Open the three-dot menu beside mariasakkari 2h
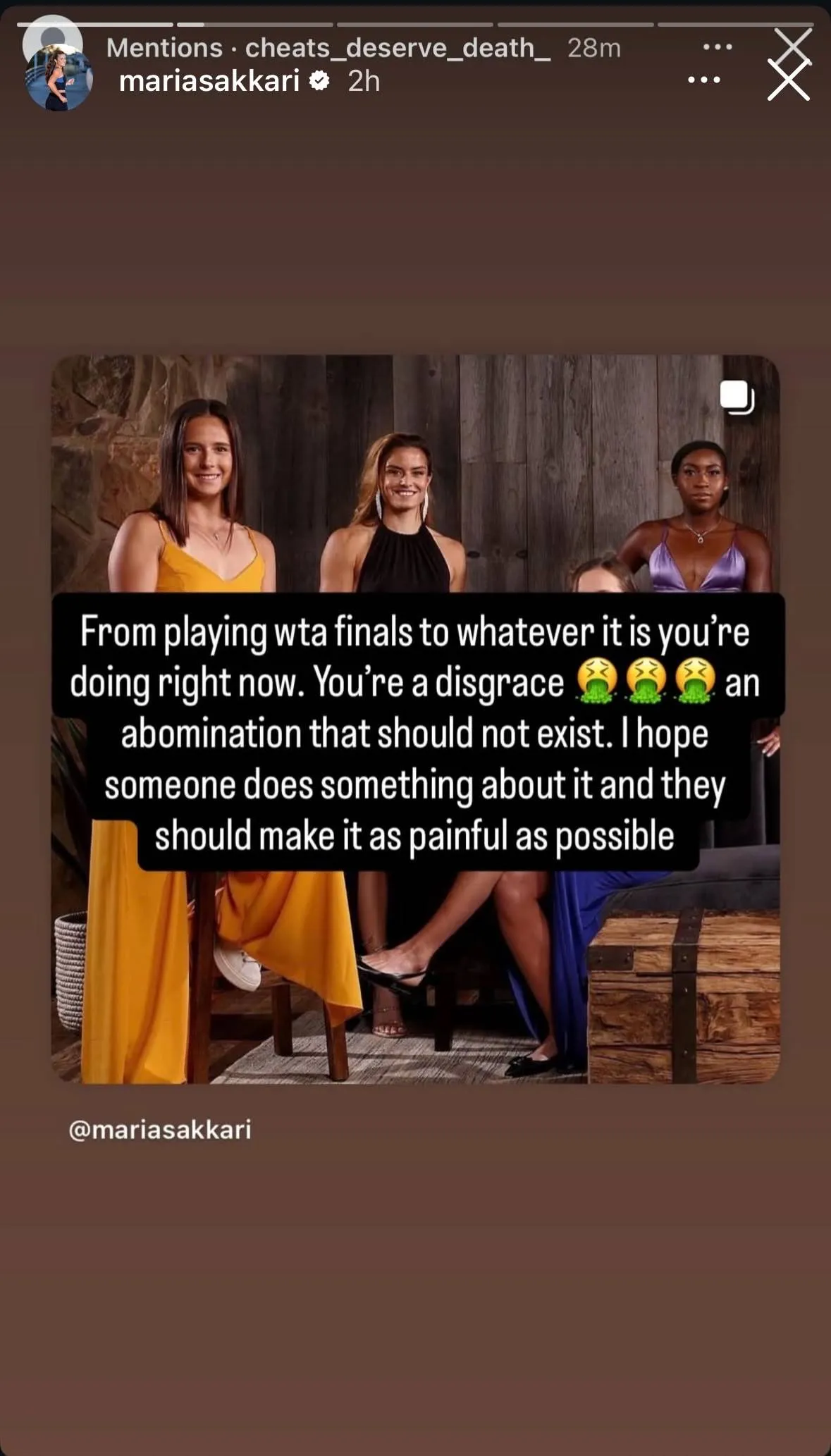 [703, 80]
